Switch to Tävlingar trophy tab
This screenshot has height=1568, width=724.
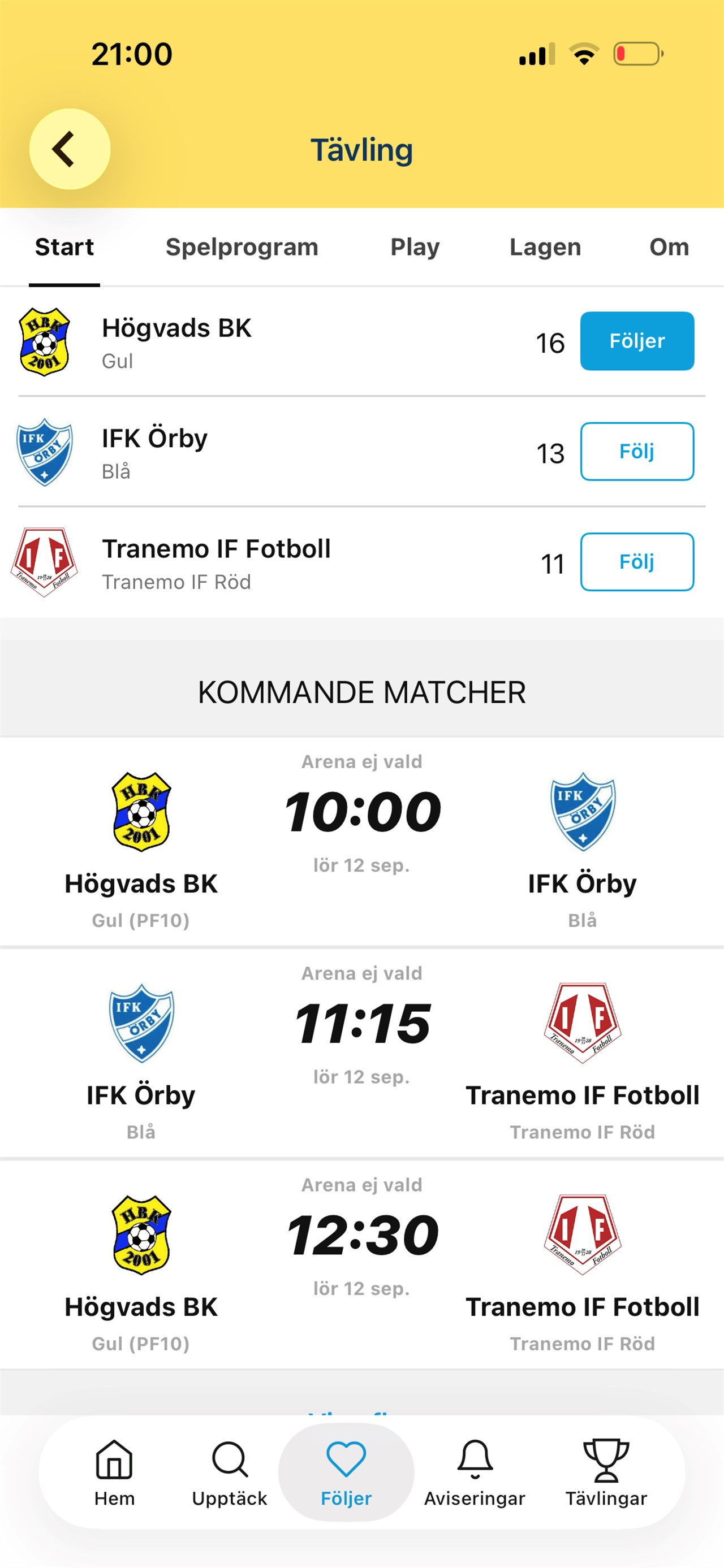click(x=606, y=1473)
